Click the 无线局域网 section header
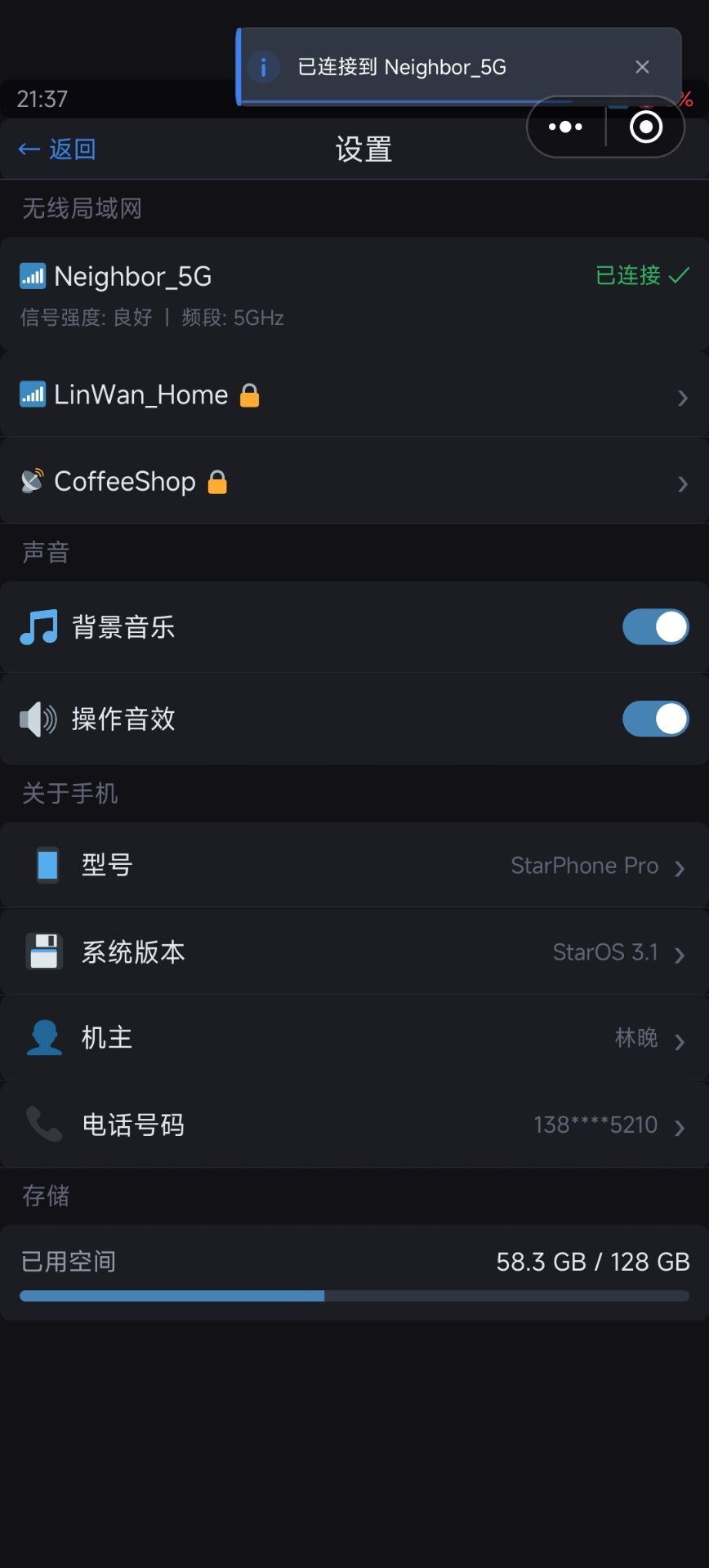The width and height of the screenshot is (709, 1568). (x=81, y=208)
